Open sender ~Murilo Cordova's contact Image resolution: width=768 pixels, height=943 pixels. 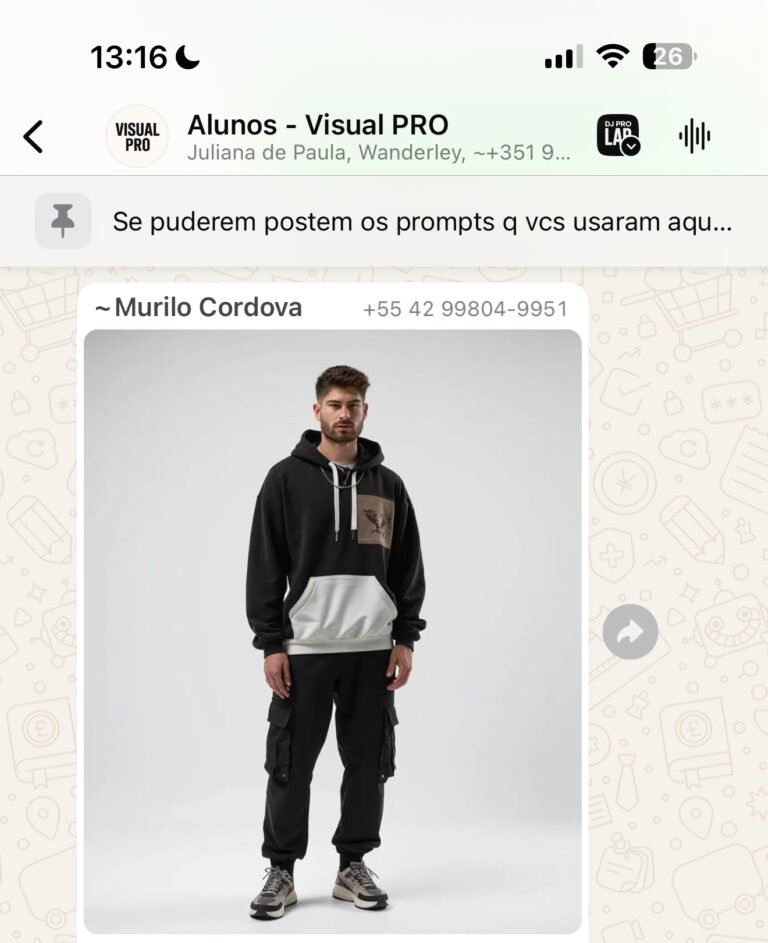coord(198,308)
